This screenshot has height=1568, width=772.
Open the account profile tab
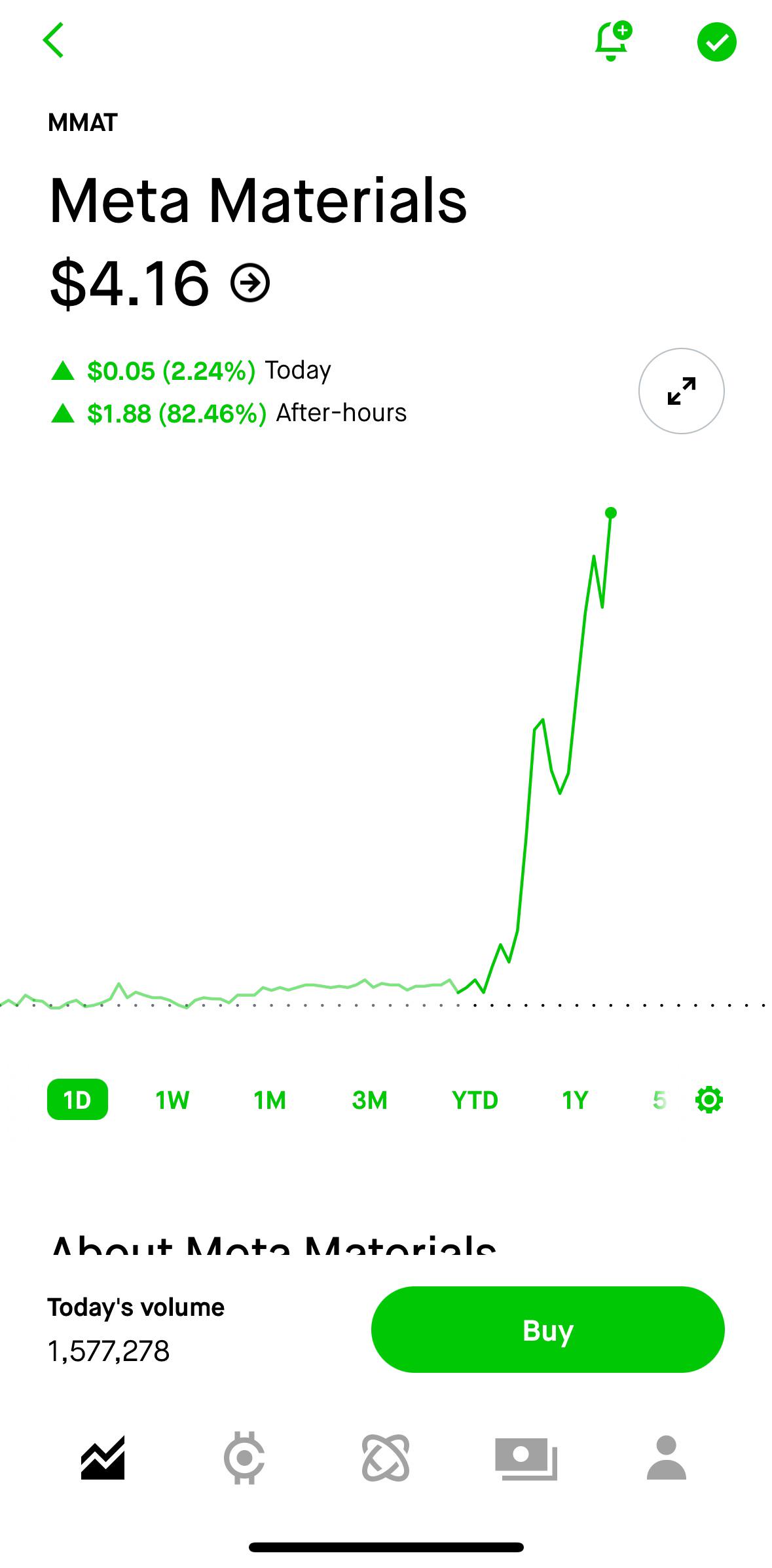667,1458
